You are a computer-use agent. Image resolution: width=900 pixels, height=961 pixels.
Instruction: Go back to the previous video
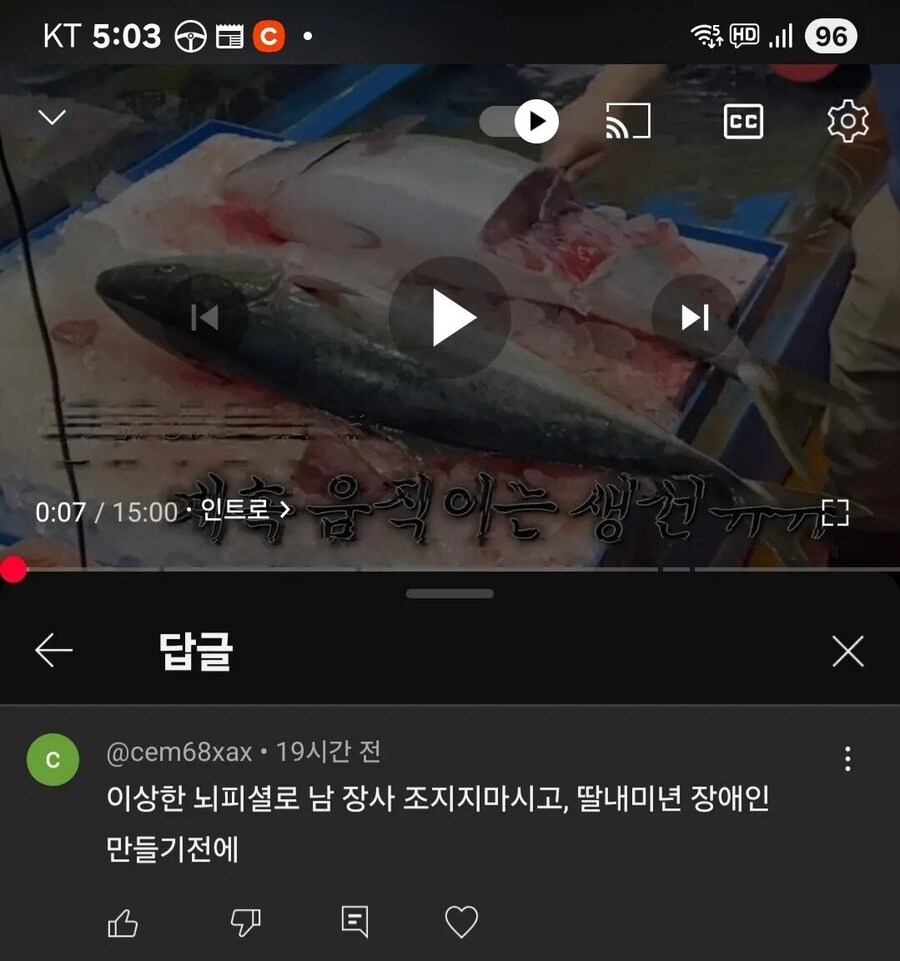[x=204, y=317]
